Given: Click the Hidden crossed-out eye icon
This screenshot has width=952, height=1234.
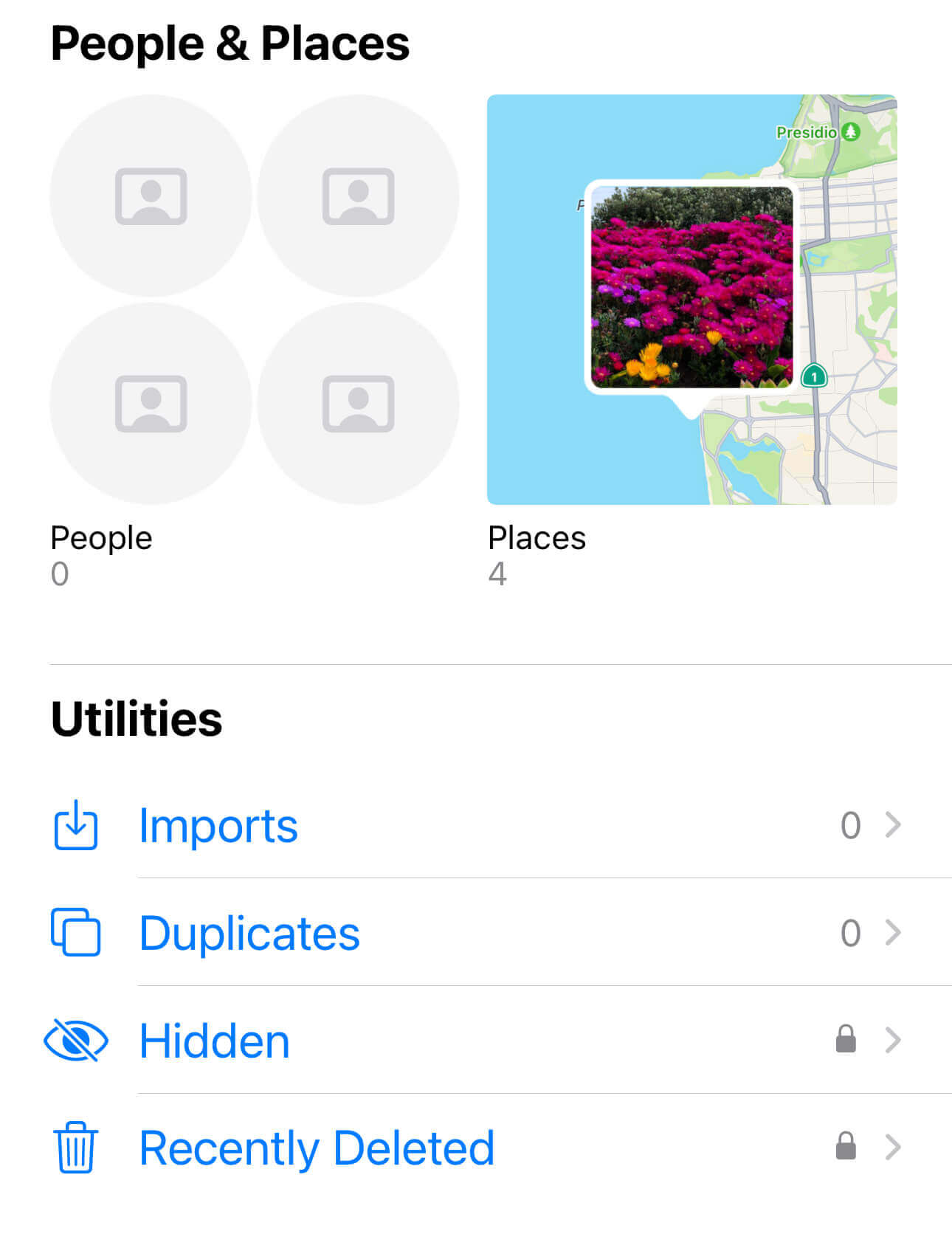Looking at the screenshot, I should [75, 1041].
